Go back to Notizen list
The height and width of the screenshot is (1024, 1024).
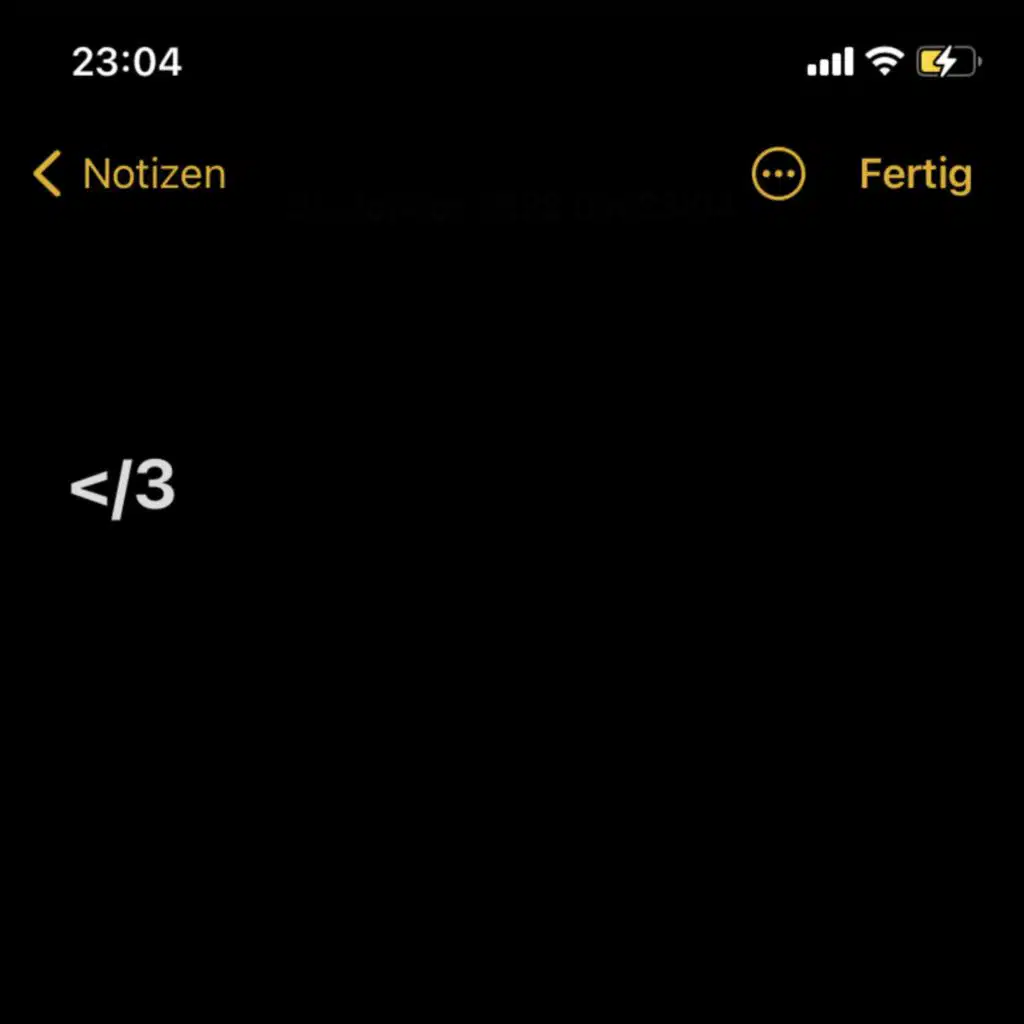point(129,174)
